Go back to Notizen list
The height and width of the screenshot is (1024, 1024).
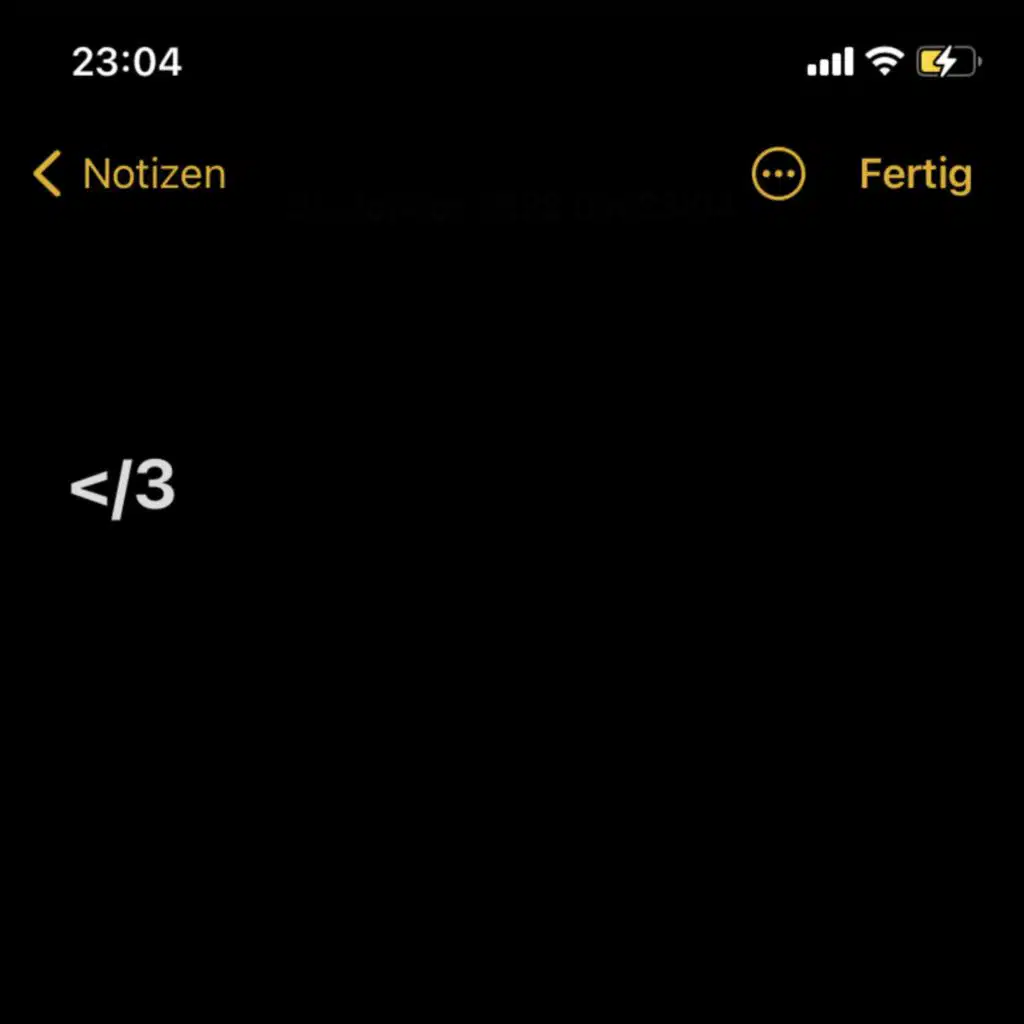point(129,174)
